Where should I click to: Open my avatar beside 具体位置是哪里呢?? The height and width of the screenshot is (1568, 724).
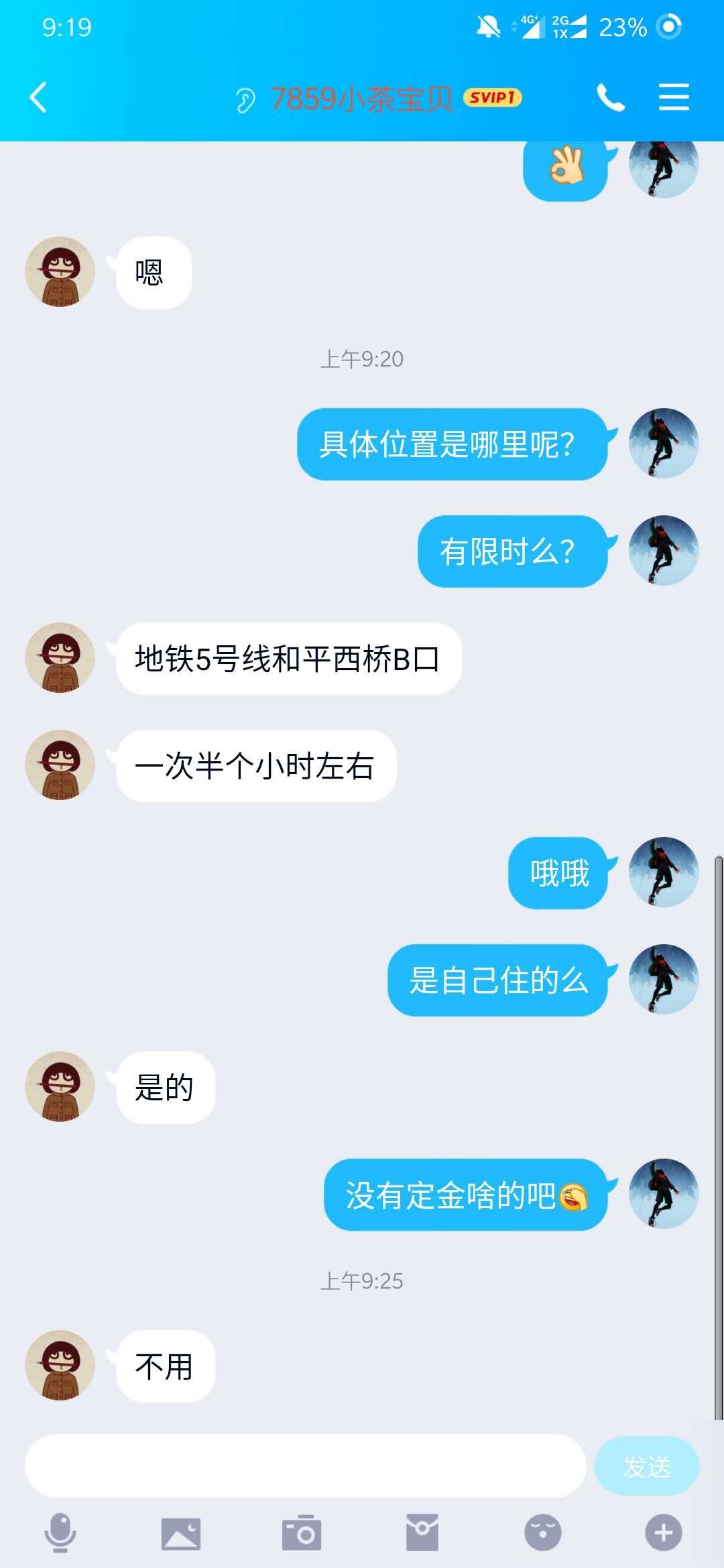point(663,443)
